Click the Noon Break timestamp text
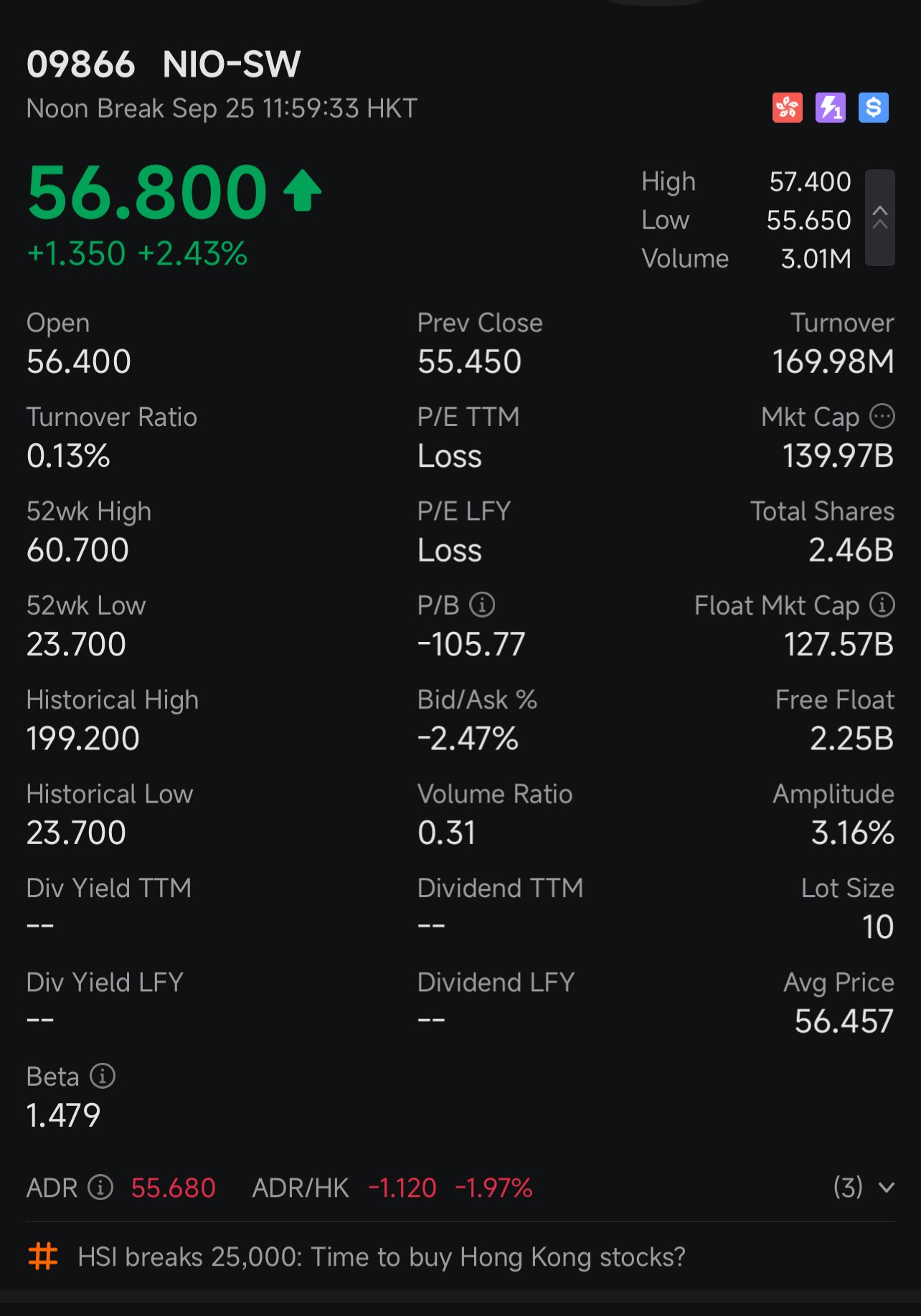Screen dimensions: 921x1316 pyautogui.click(x=220, y=108)
